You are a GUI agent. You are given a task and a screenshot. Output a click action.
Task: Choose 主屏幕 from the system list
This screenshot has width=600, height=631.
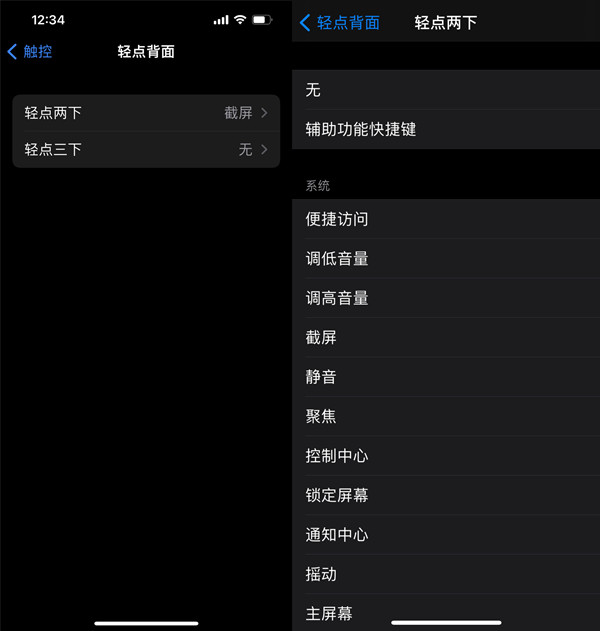pos(445,611)
